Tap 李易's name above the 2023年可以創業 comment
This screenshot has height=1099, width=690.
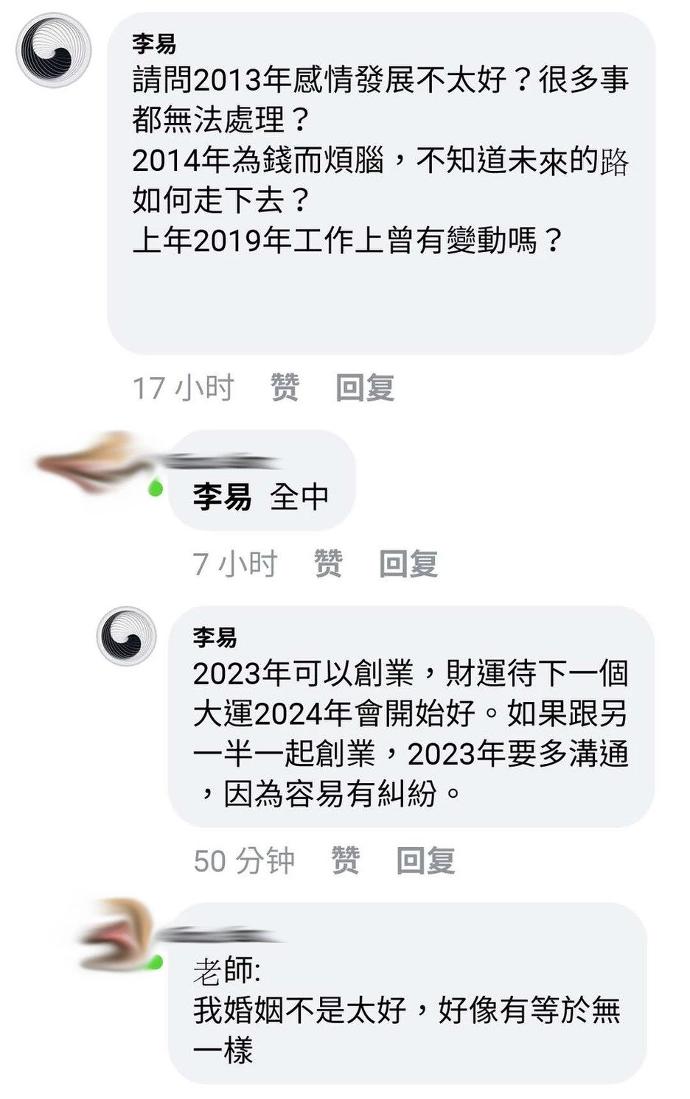pyautogui.click(x=215, y=637)
